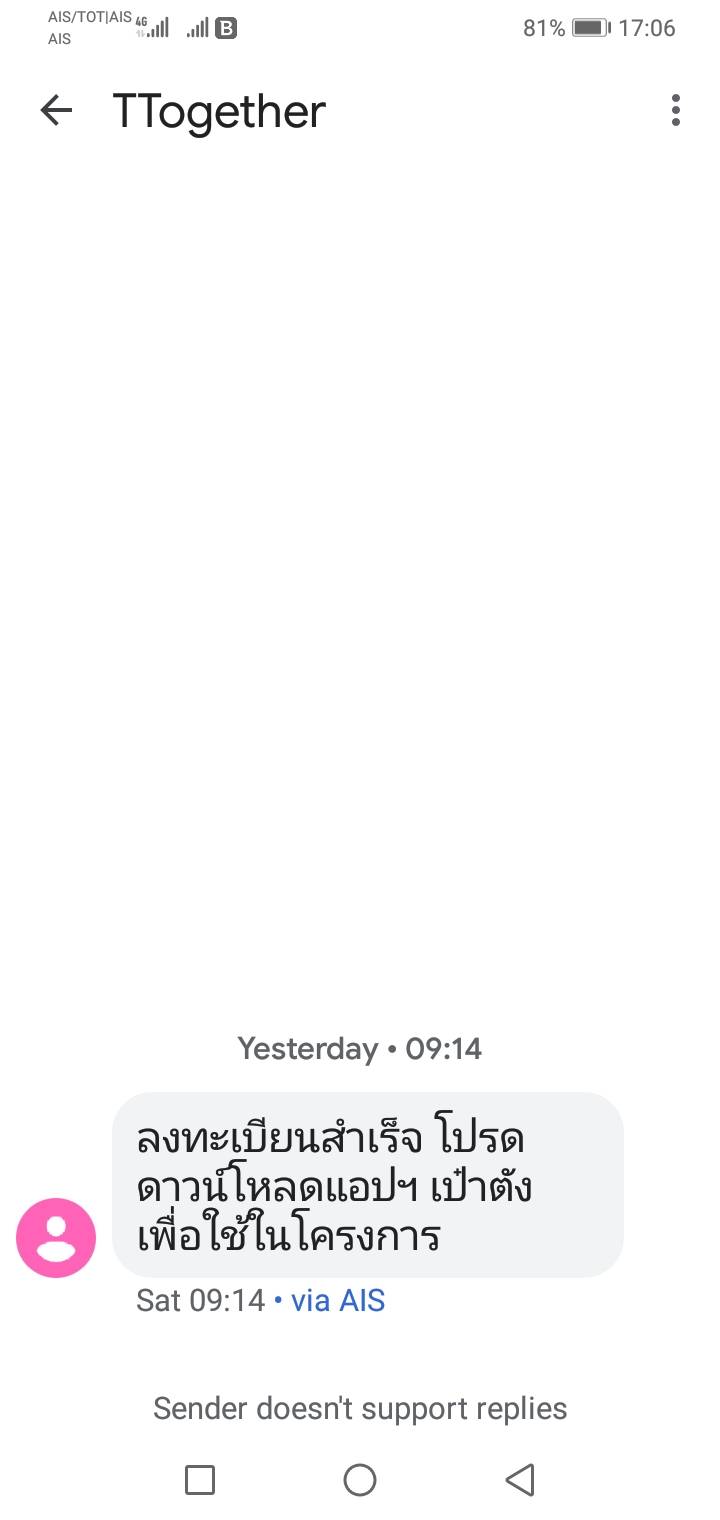Viewport: 720px width, 1520px height.
Task: Tap the pink sender avatar
Action: pos(56,1238)
